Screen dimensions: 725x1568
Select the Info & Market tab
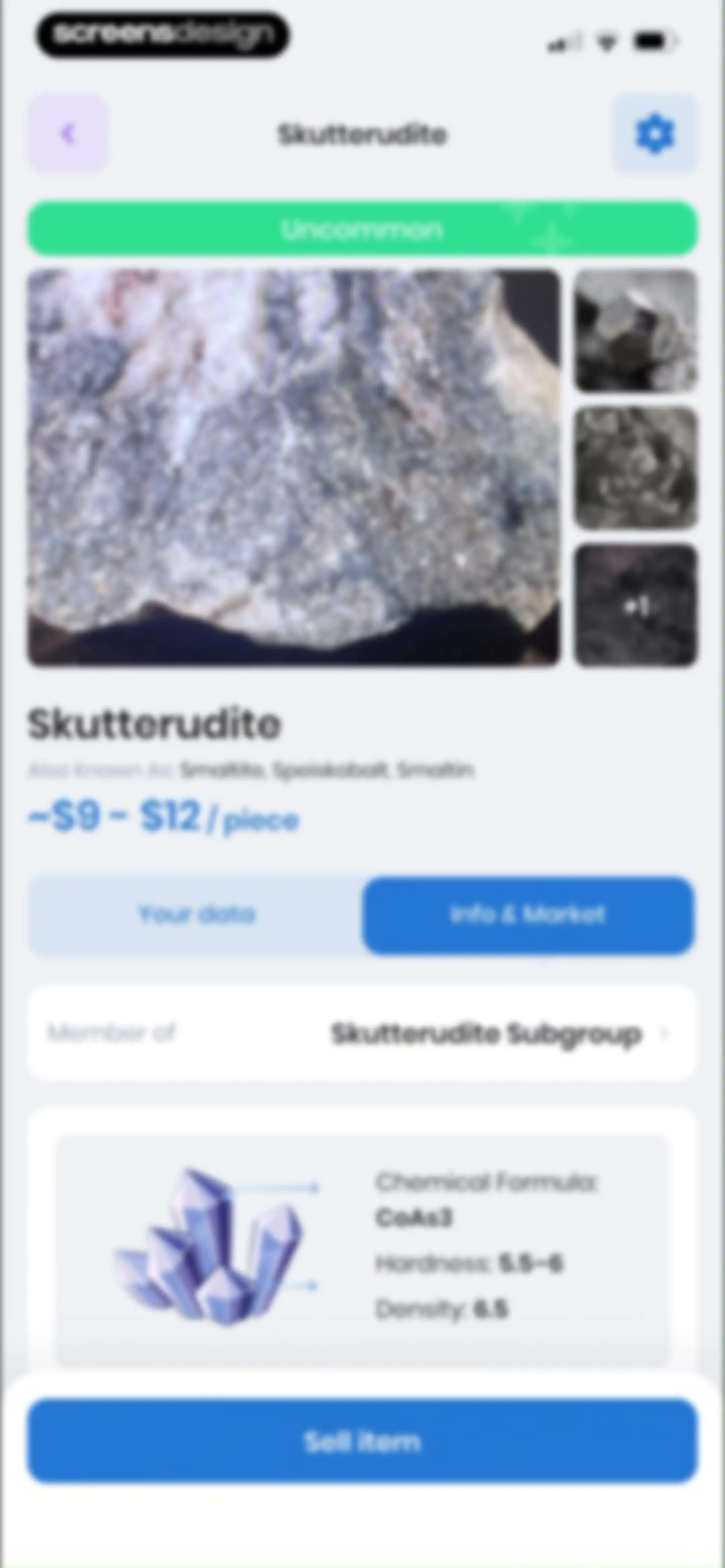coord(528,914)
